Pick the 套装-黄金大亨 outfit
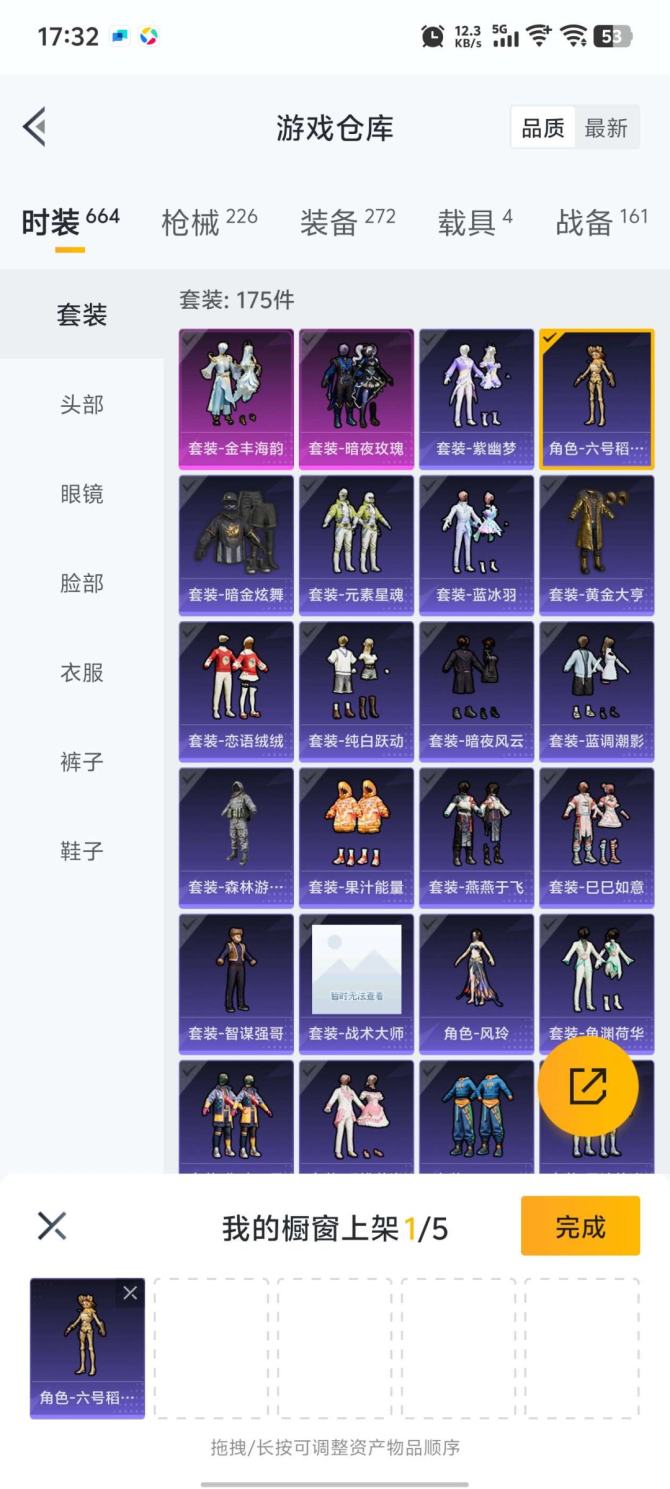This screenshot has width=670, height=1489. (596, 544)
